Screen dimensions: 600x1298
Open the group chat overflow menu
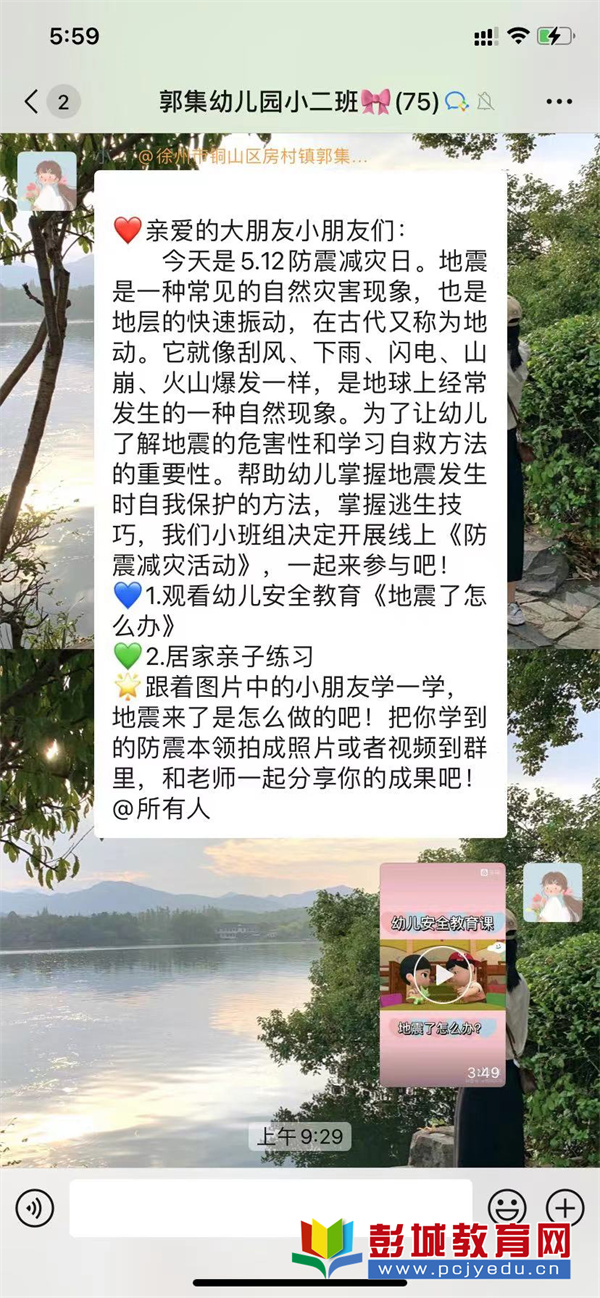click(x=559, y=101)
